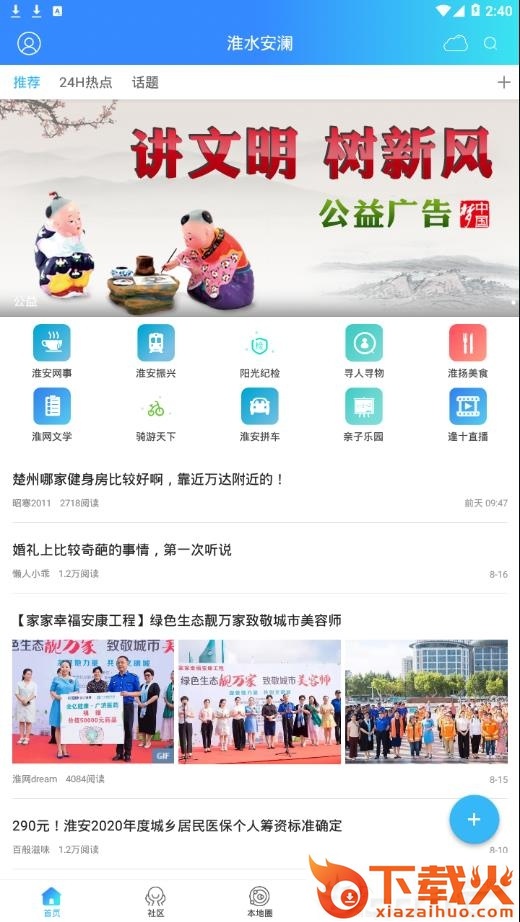The width and height of the screenshot is (520, 922).
Task: Open 淮安网事 shortcut
Action: coord(52,351)
